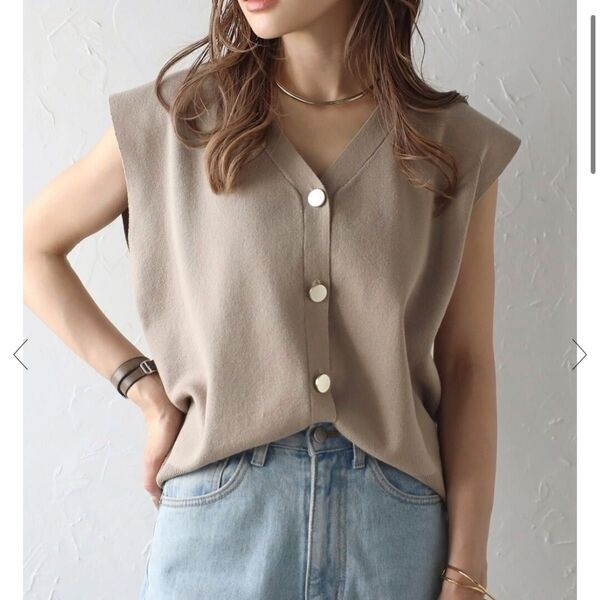Show the next product photo
The height and width of the screenshot is (600, 600).
(x=579, y=354)
